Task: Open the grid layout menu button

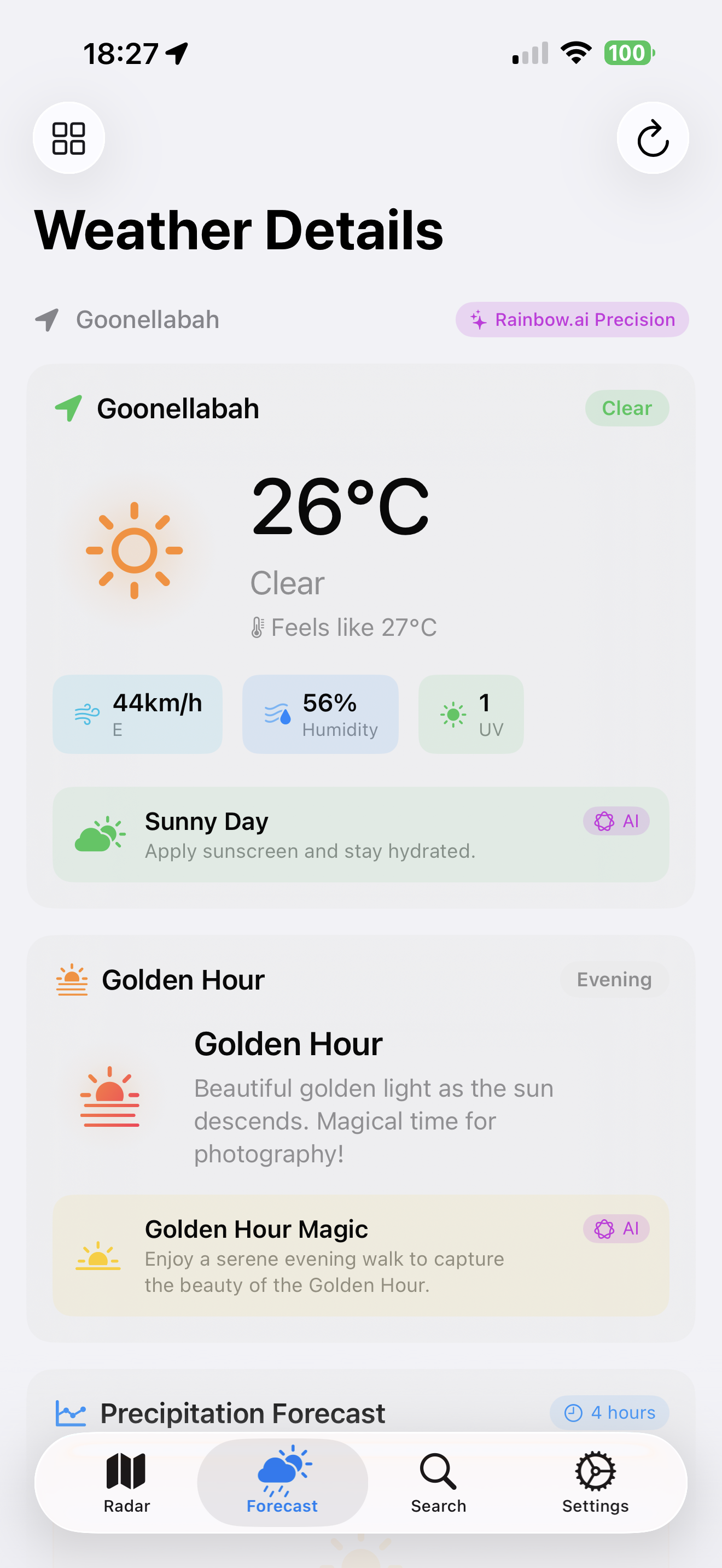Action: [x=68, y=138]
